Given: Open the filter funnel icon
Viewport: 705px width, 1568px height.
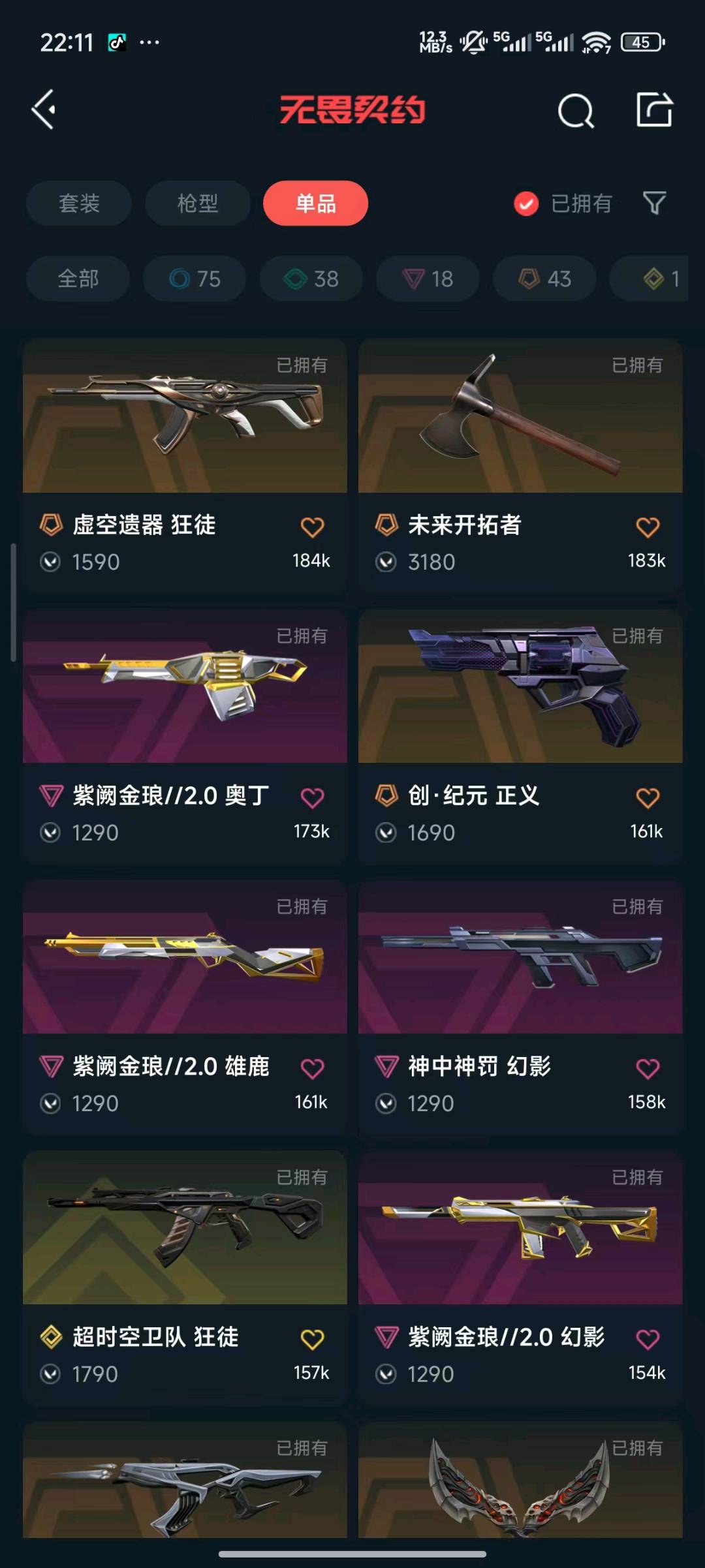Looking at the screenshot, I should (654, 204).
